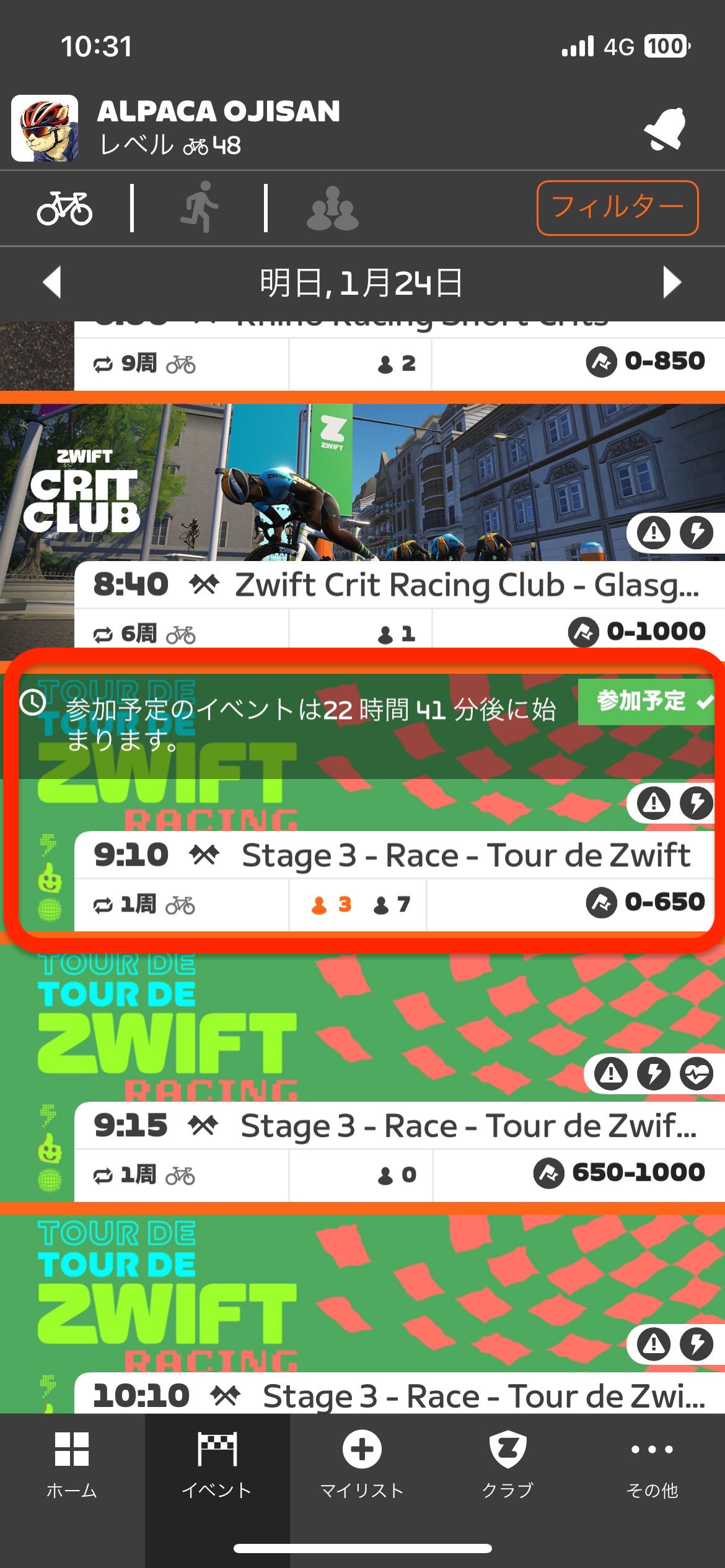Tap the 参加予定 joined badge
Viewport: 725px width, 1568px height.
point(646,701)
